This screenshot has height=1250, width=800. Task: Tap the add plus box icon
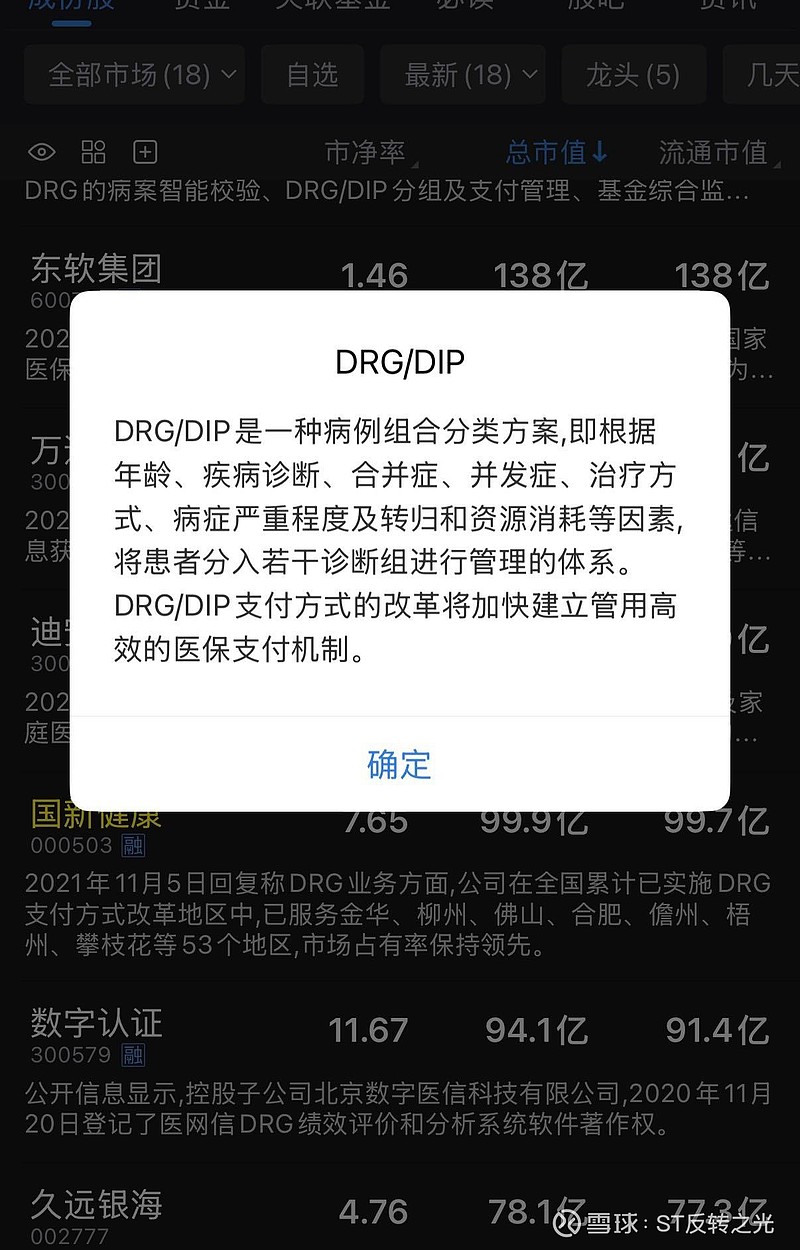tap(145, 152)
